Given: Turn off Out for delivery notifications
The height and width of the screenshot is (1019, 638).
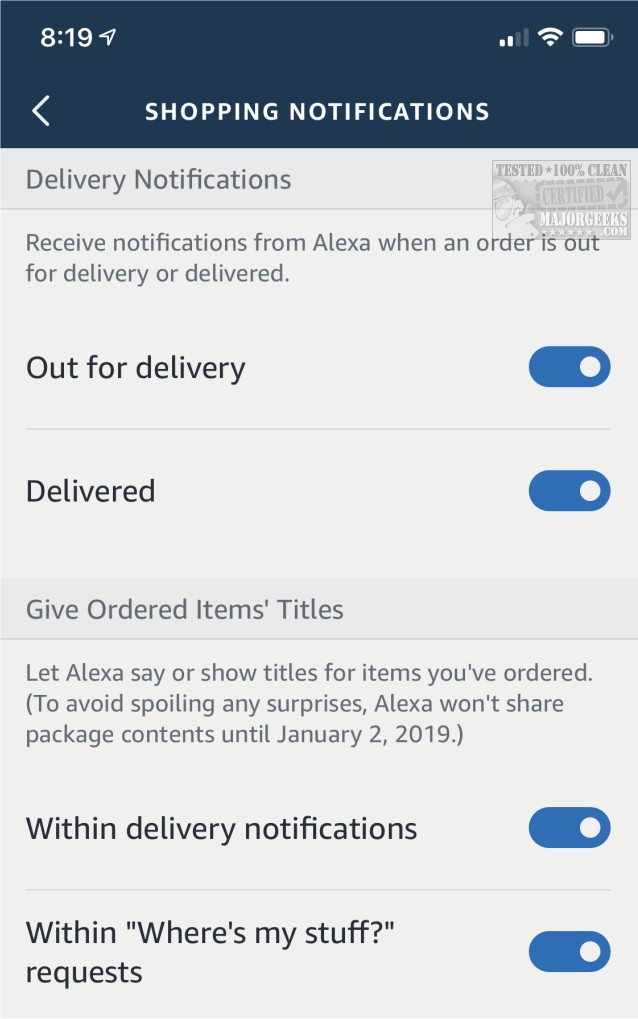Looking at the screenshot, I should pos(569,367).
